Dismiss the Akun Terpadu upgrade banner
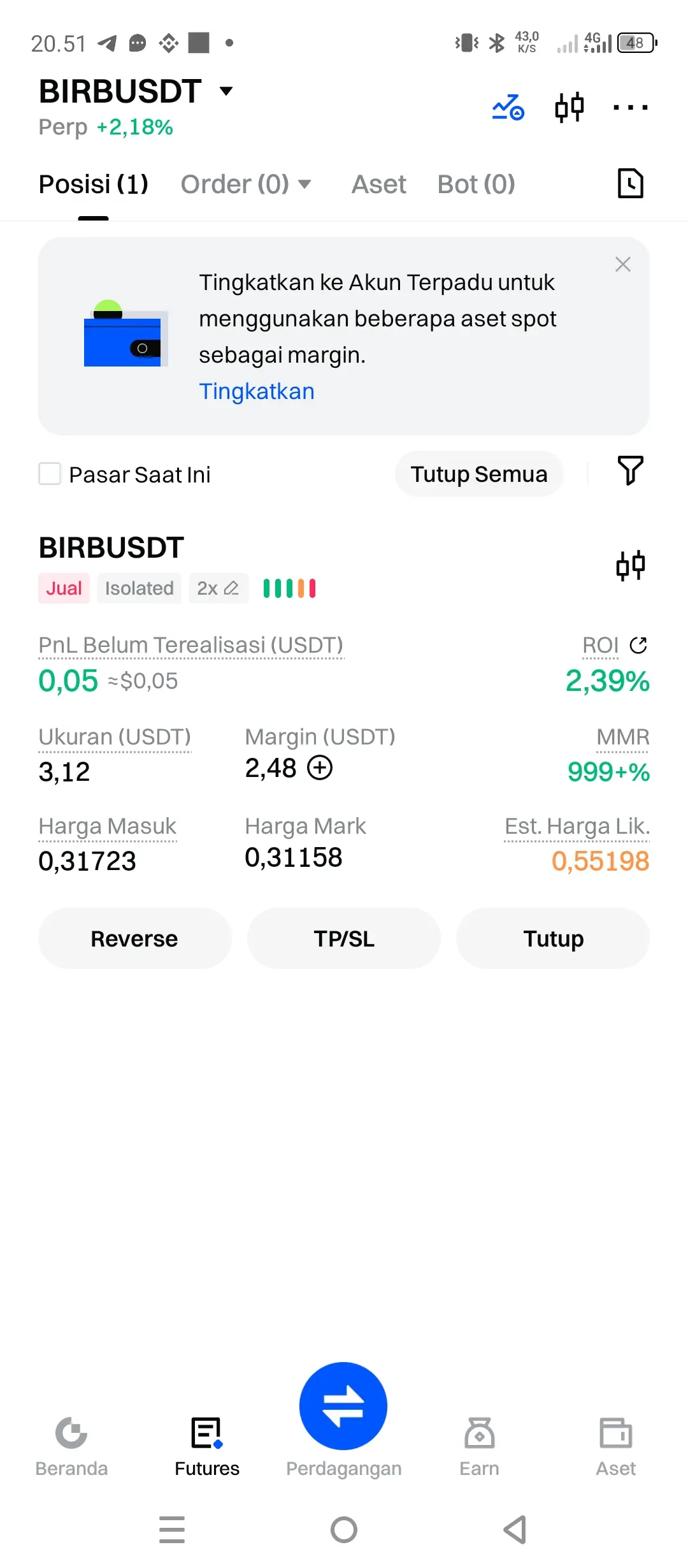Screen dimensions: 688x1568 coord(622,265)
